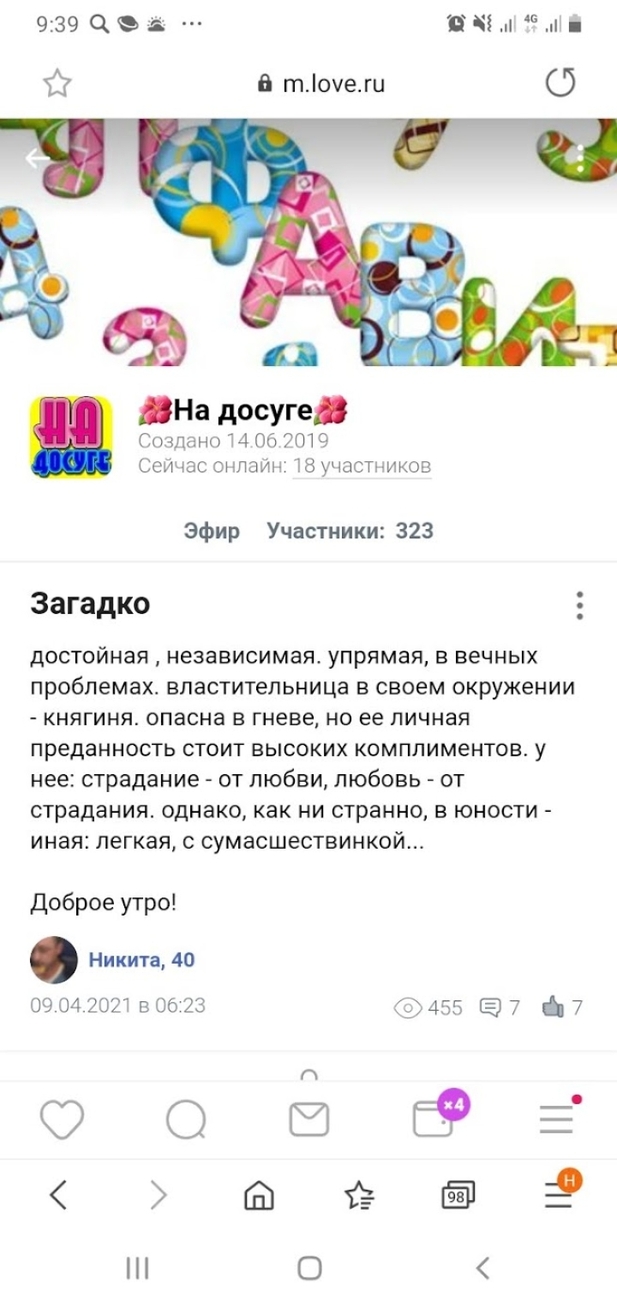617x1303 pixels.
Task: Open Участники: 323 tab
Action: [350, 531]
